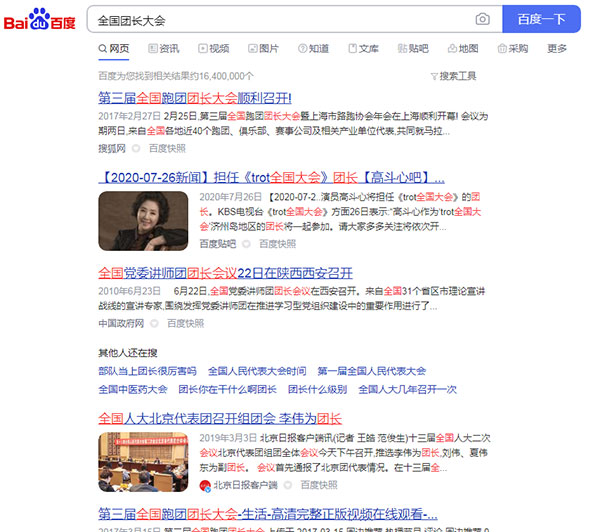The width and height of the screenshot is (600, 532).
Task: Open the 更多 tab options
Action: point(557,48)
